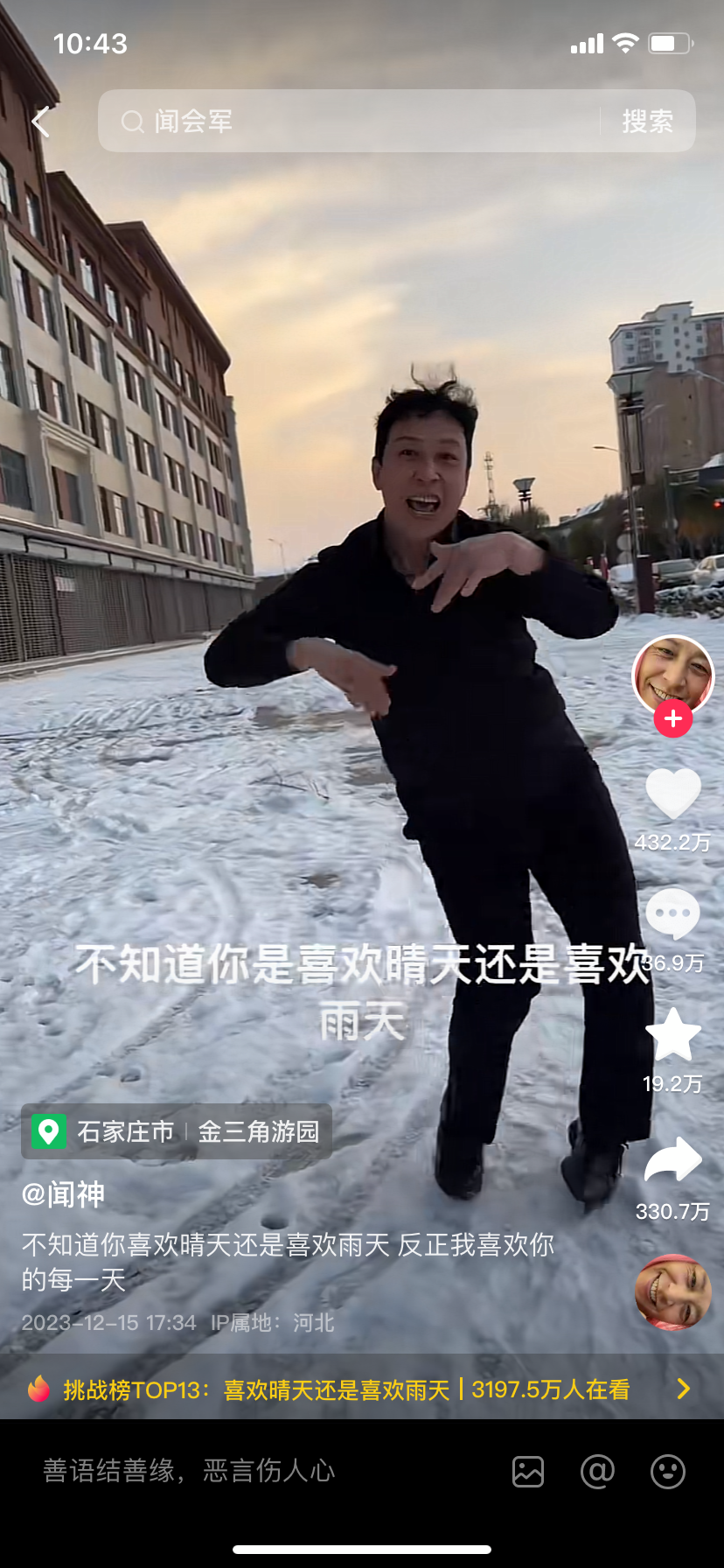Open the spinning music disc avatar
724x1568 pixels.
[672, 1292]
